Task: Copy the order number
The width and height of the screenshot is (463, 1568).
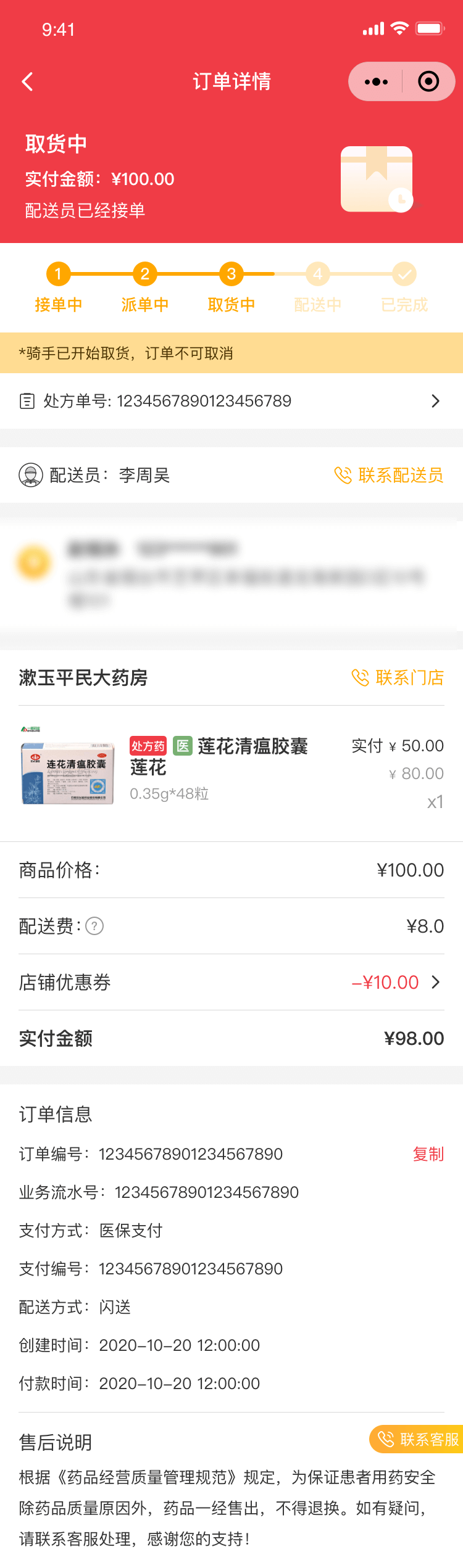Action: click(428, 1153)
